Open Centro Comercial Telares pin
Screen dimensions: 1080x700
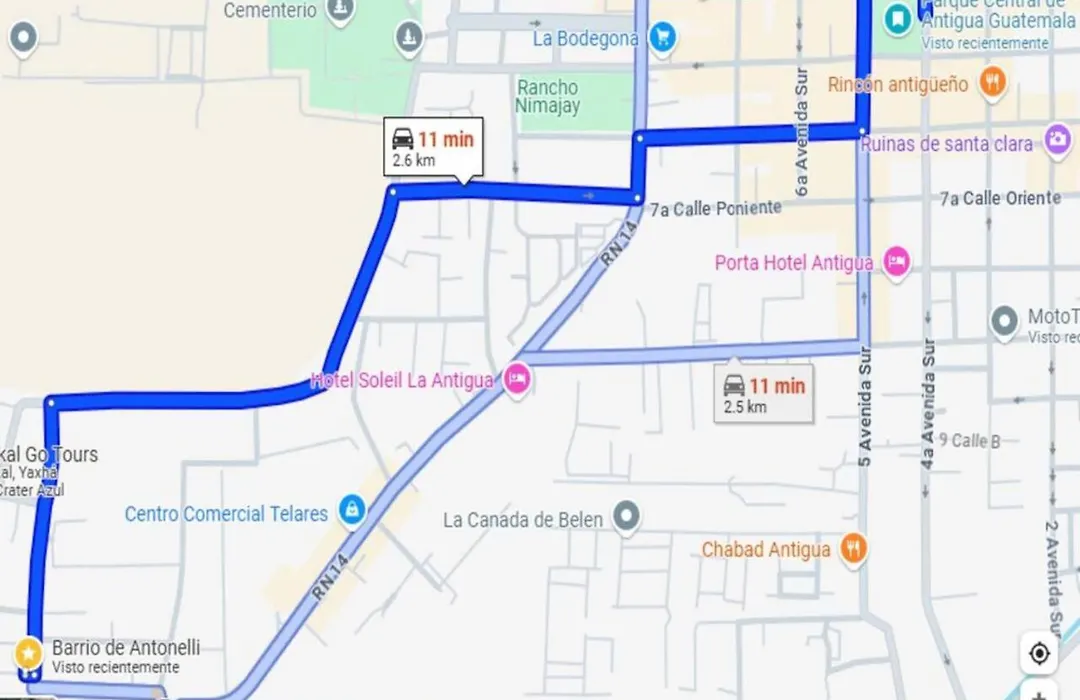351,513
